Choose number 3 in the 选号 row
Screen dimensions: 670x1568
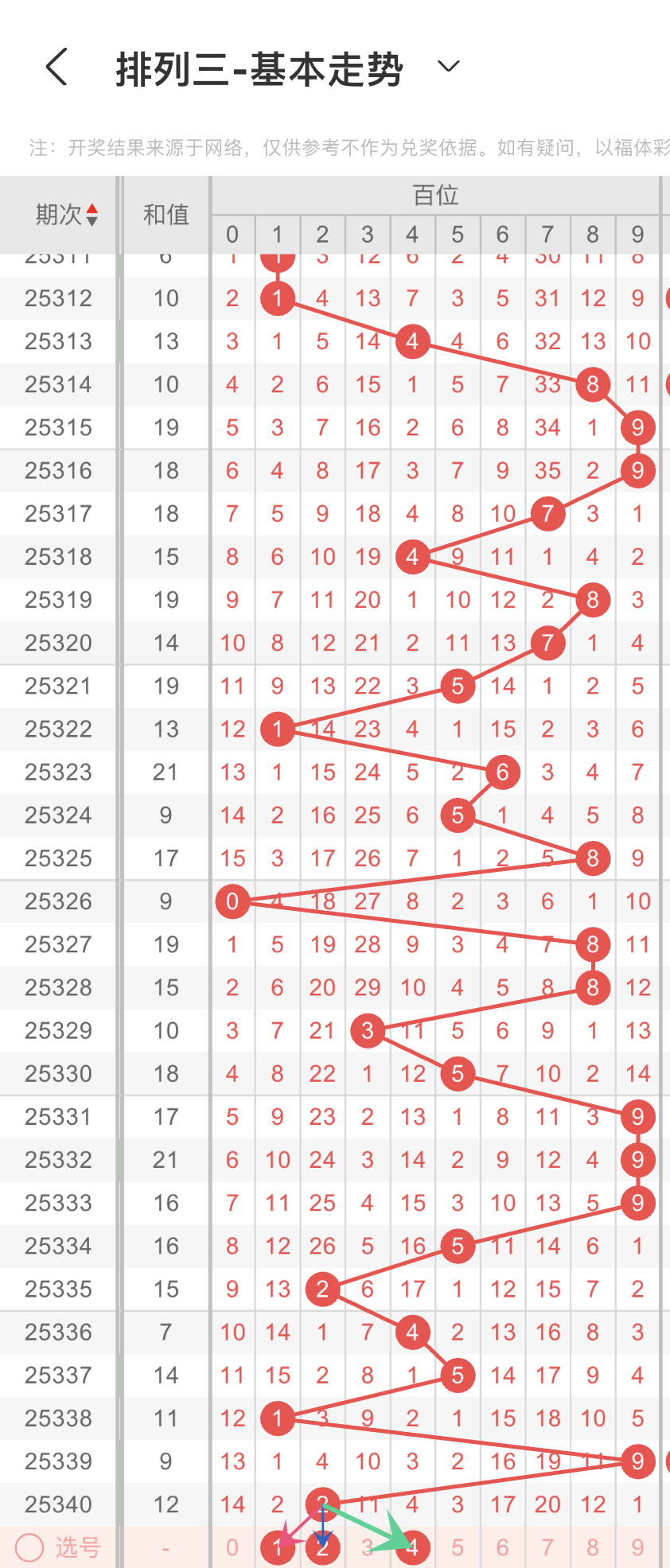(367, 1547)
